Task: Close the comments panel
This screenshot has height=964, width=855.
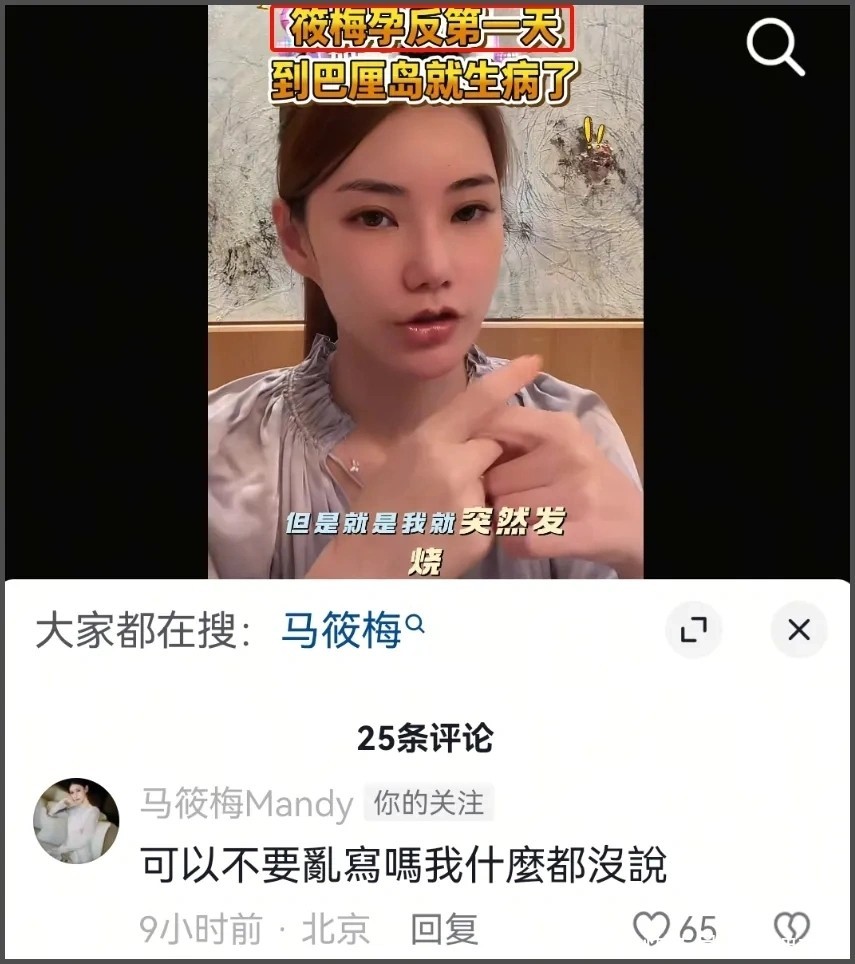Action: 798,629
